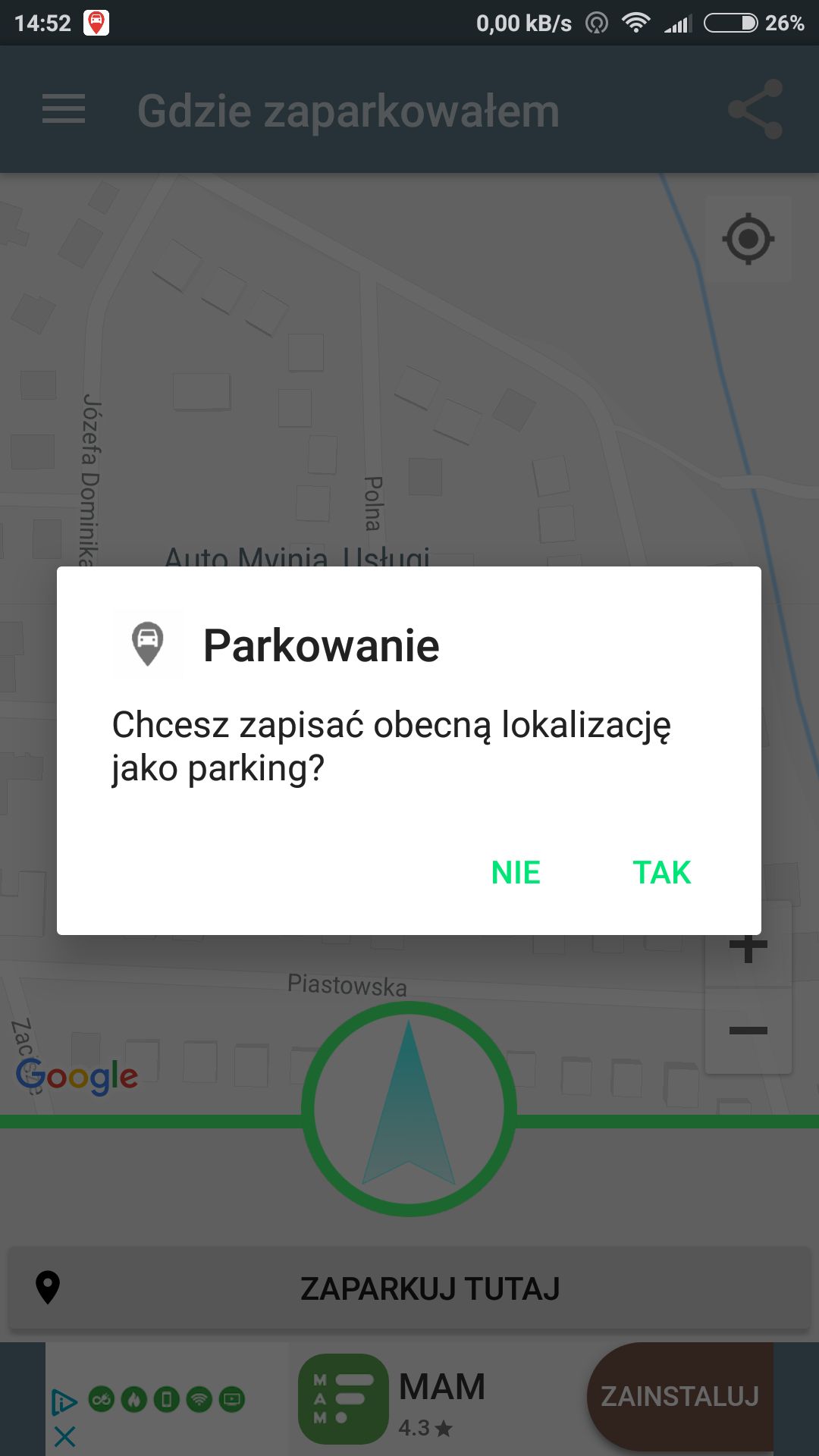Share the location via the share icon
The width and height of the screenshot is (819, 1456).
755,109
